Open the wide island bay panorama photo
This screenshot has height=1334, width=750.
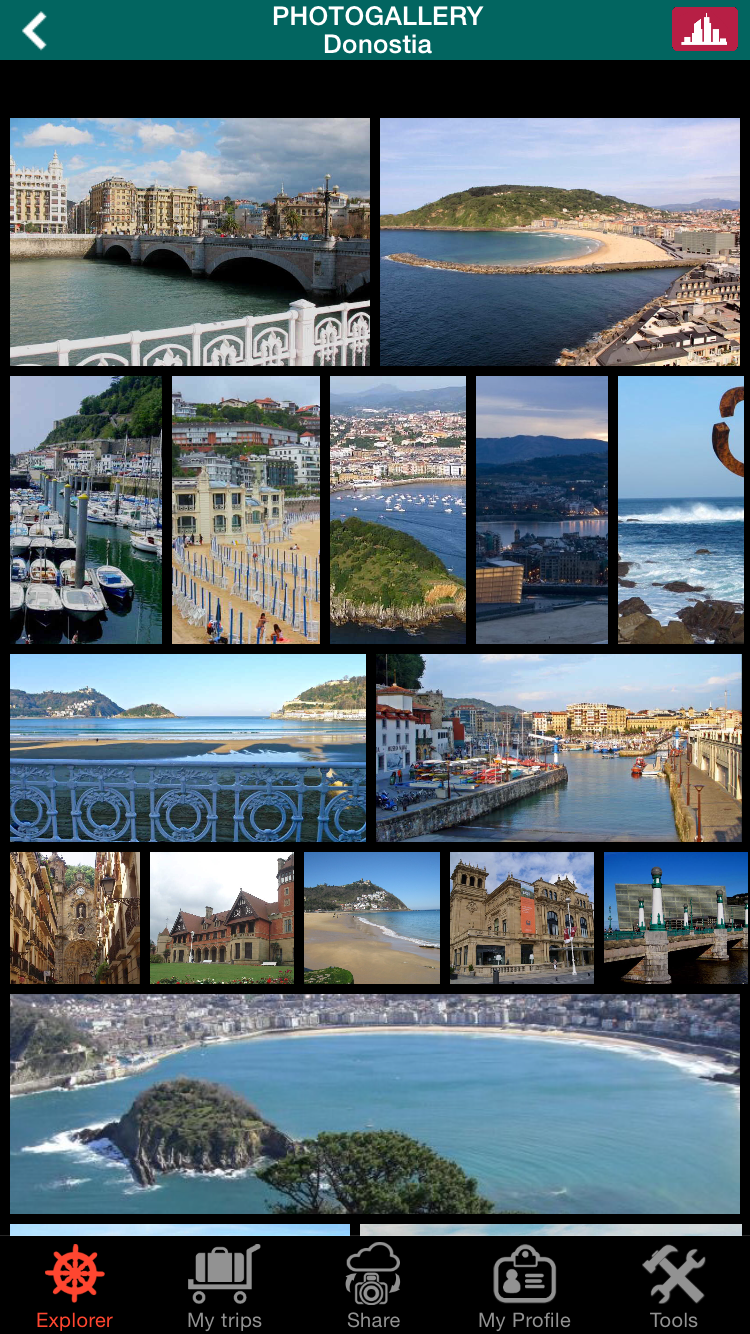tap(375, 1104)
